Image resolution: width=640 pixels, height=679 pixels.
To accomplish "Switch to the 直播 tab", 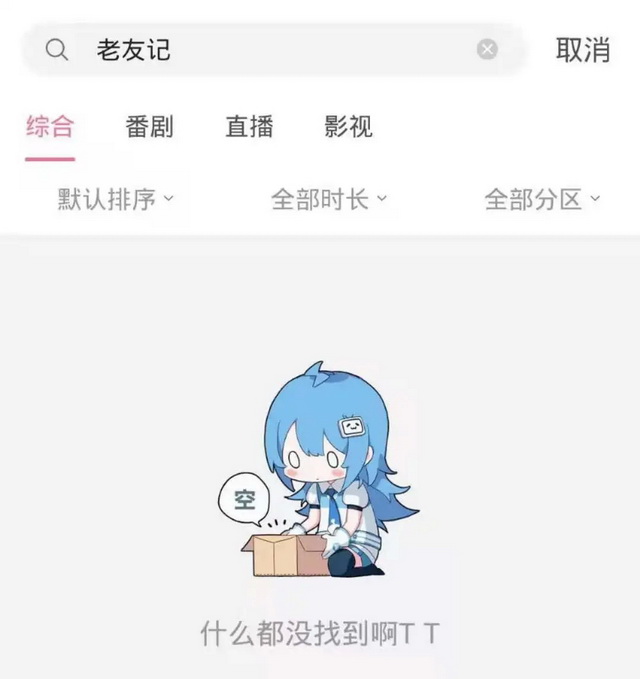I will (x=249, y=127).
